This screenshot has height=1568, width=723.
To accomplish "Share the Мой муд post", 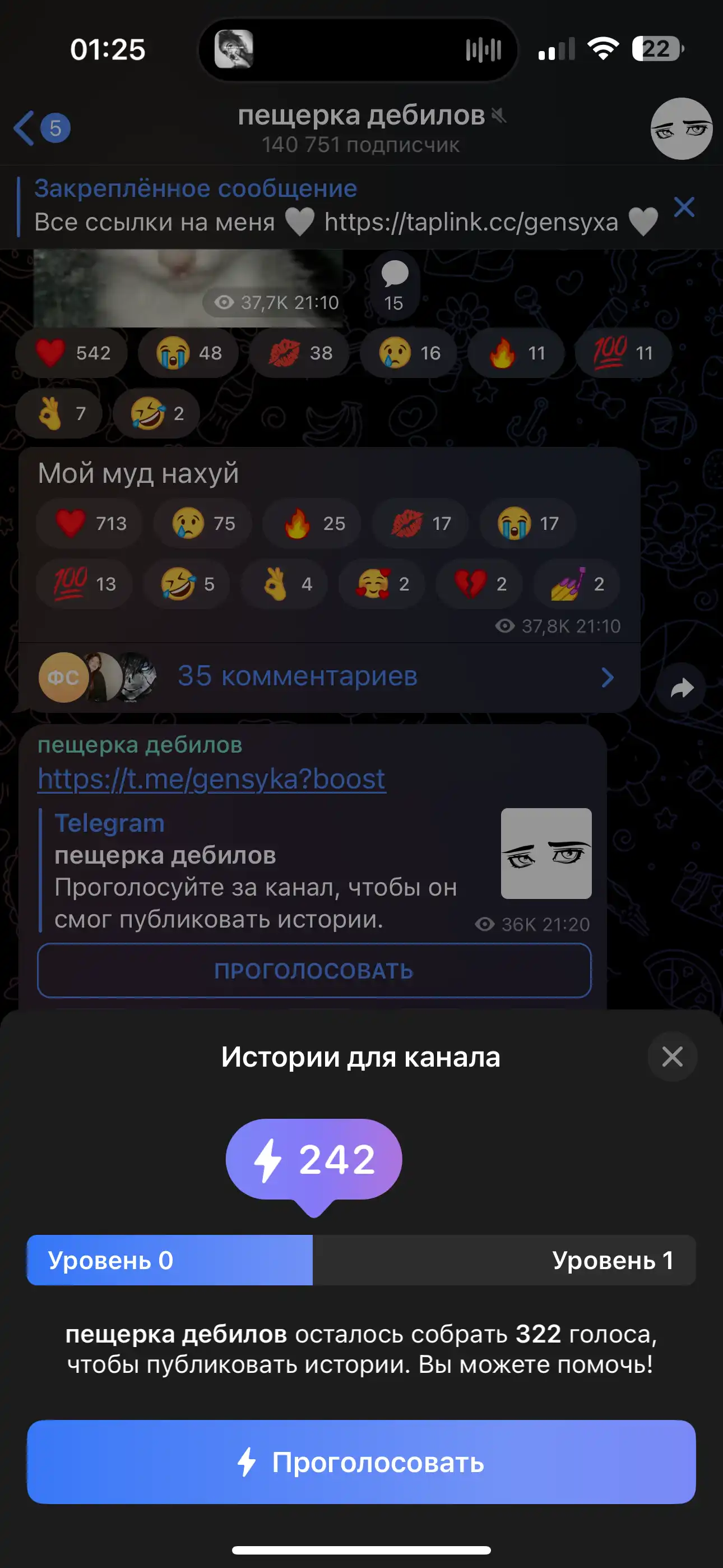I will coord(681,688).
